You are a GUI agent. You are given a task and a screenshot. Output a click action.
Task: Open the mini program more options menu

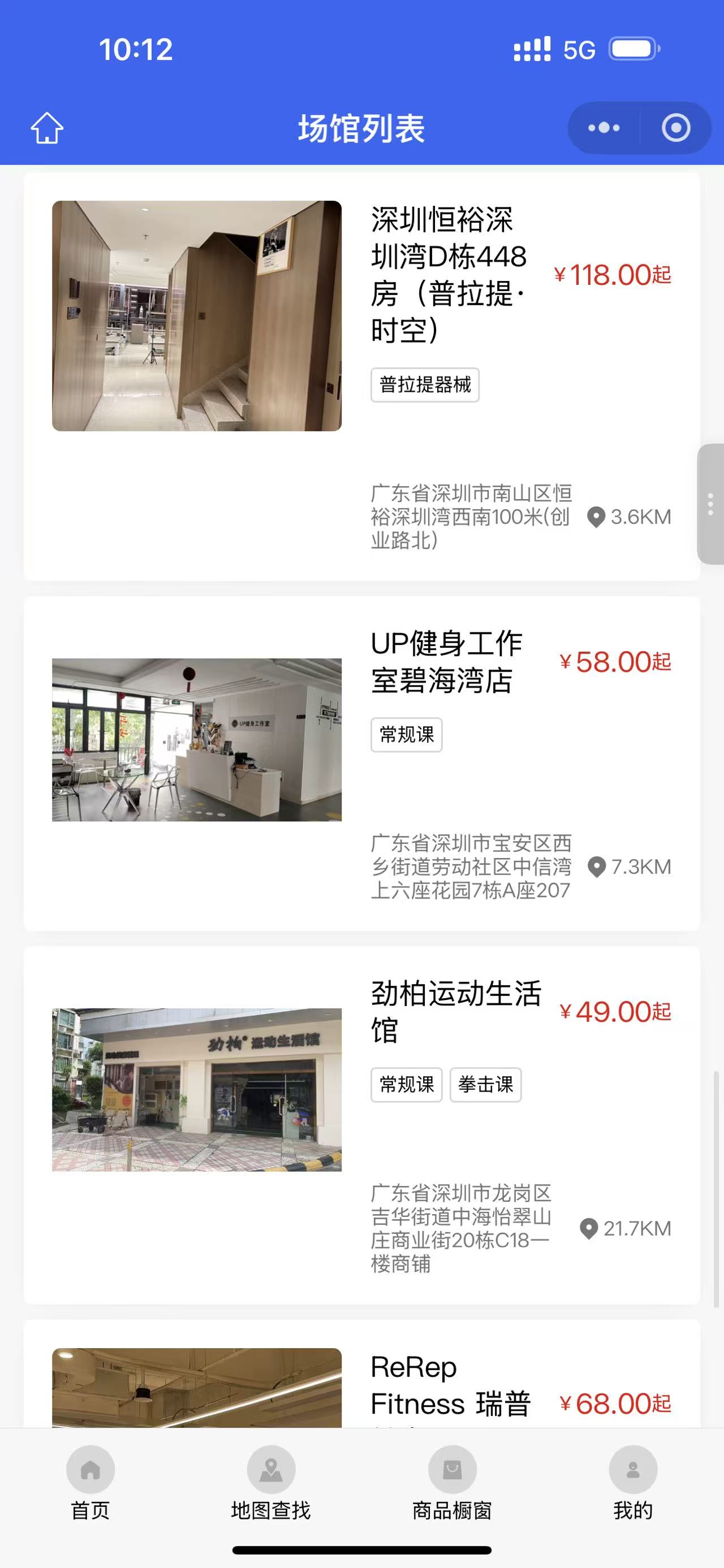[604, 128]
